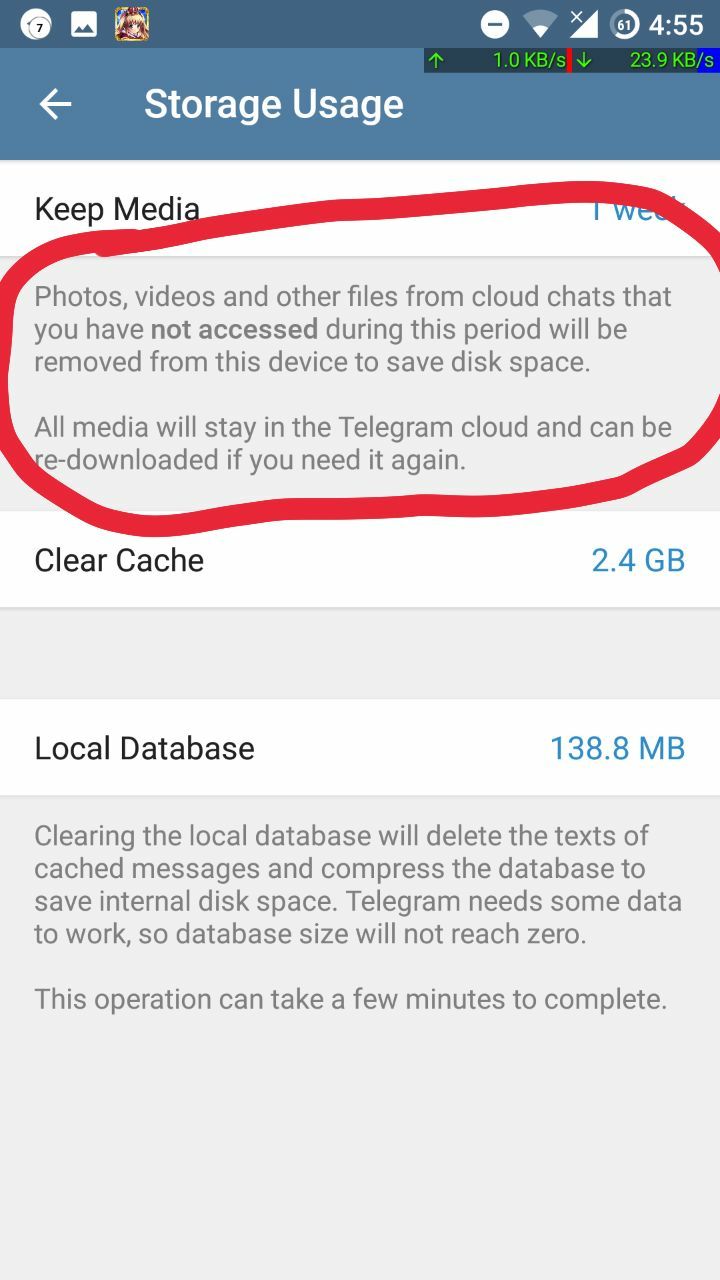Tap Clear Cache showing 2.4 GB
Screen dimensions: 720x1280
point(360,560)
